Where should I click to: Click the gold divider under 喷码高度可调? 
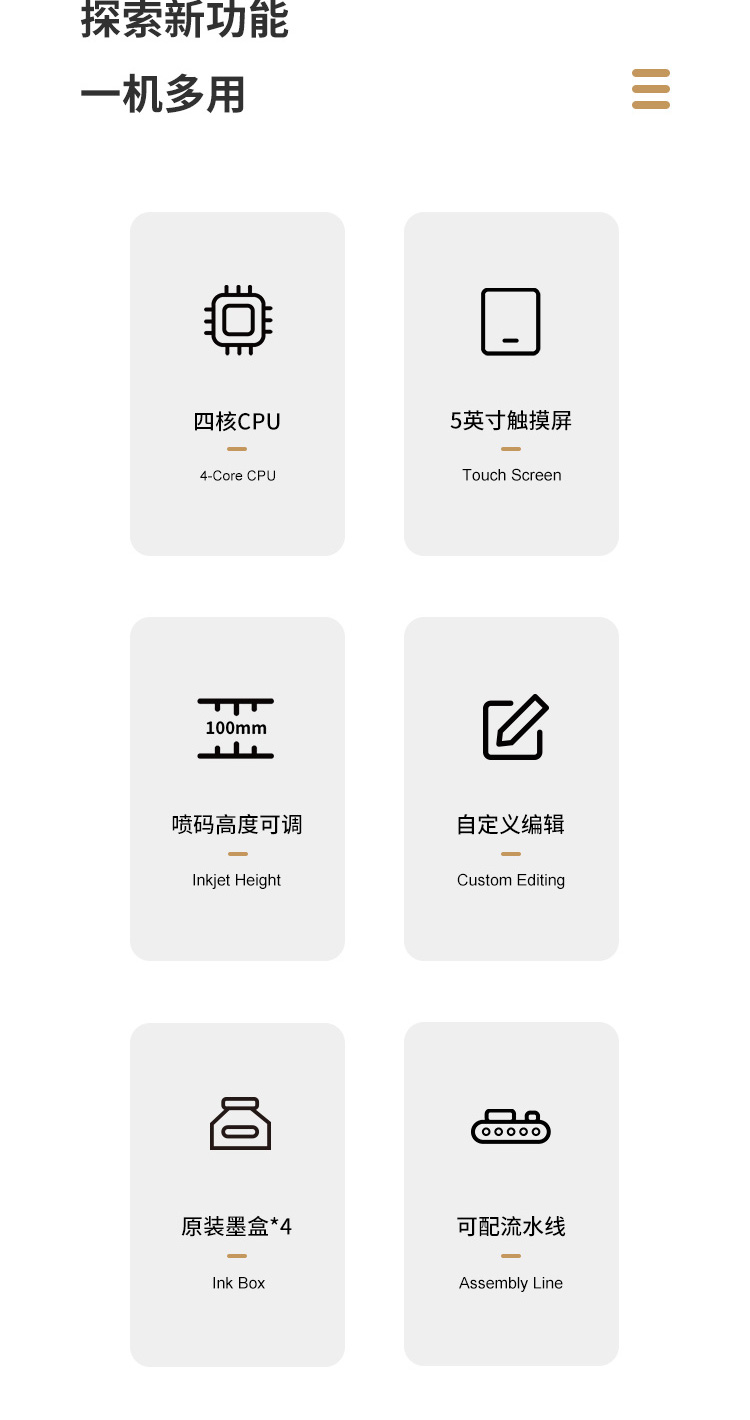click(237, 854)
